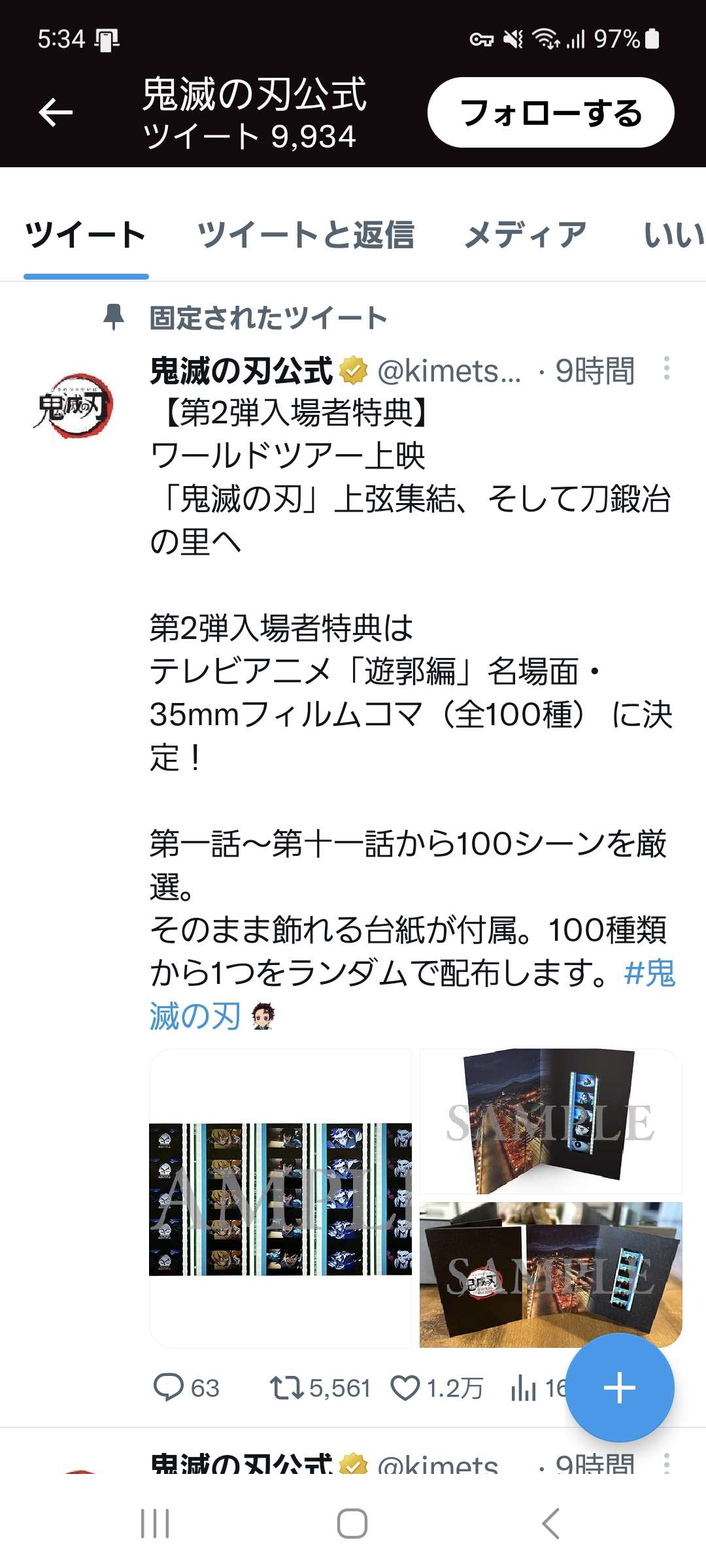Tap the system home button
The height and width of the screenshot is (1568, 706).
click(352, 1524)
